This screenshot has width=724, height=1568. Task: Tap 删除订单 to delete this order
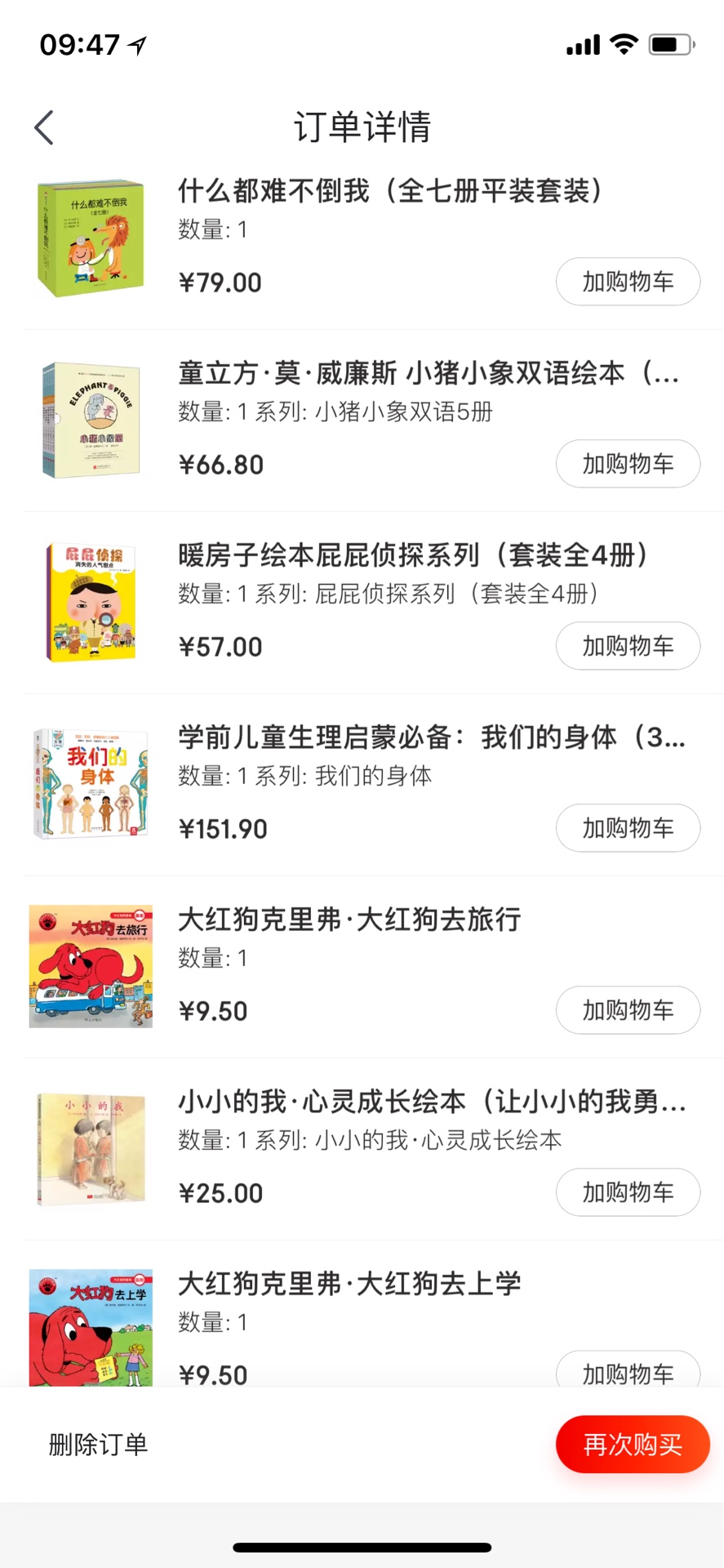98,1444
